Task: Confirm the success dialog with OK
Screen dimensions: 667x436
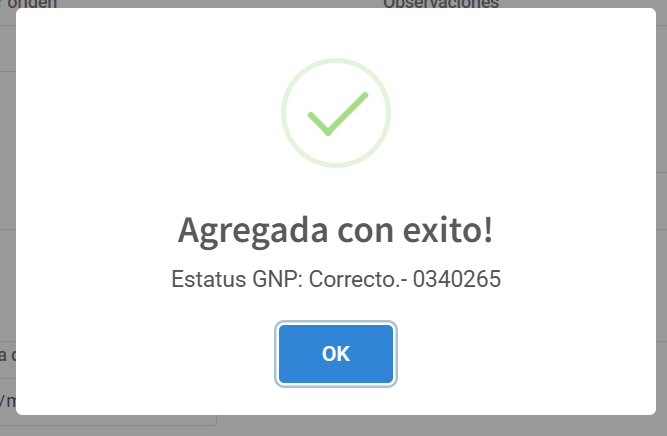Action: pos(336,354)
